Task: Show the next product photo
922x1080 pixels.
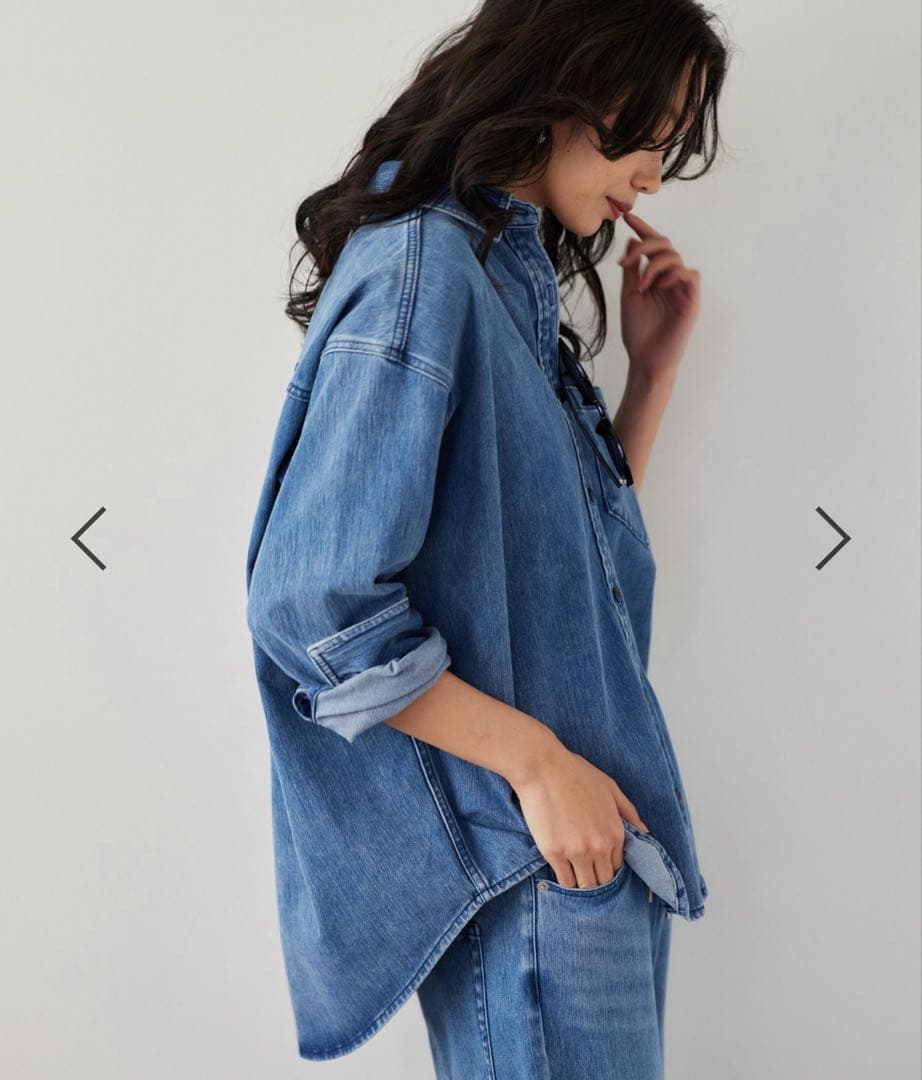Action: coord(832,538)
